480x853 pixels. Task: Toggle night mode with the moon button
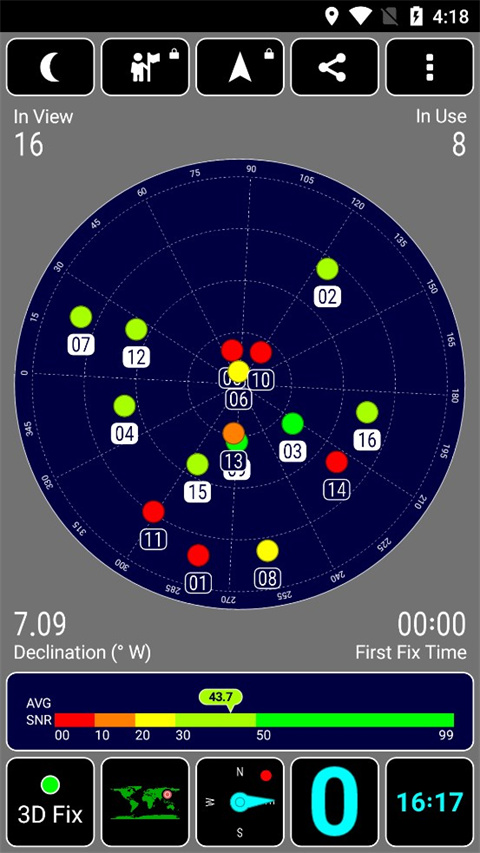coord(50,67)
